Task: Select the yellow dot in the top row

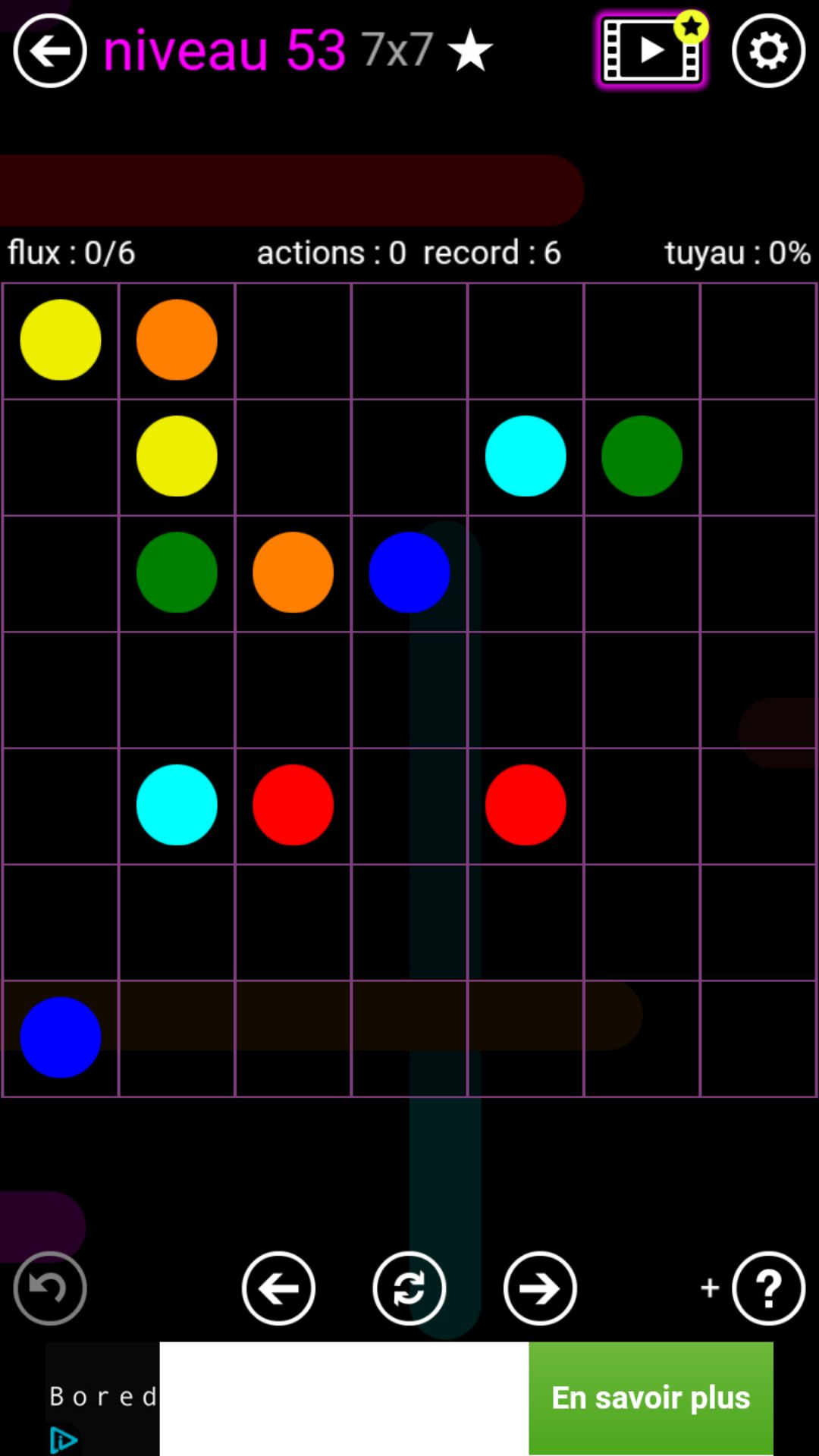Action: (61, 340)
